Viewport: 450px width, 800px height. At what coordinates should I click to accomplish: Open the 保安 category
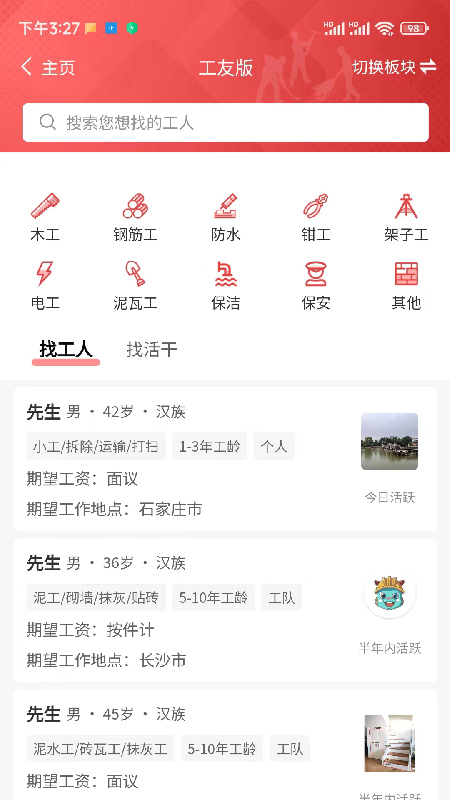pyautogui.click(x=316, y=286)
